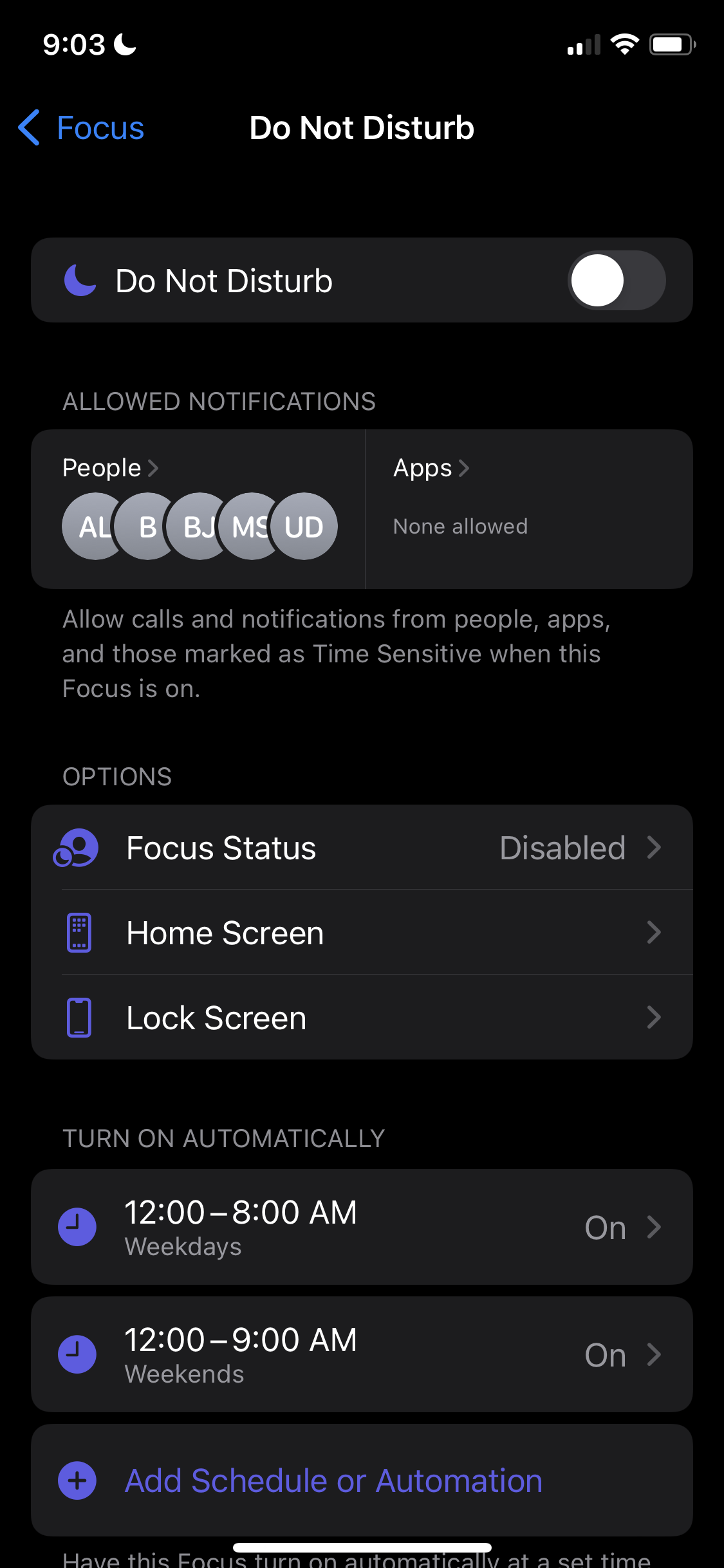This screenshot has width=724, height=1568.
Task: Tap the crescent moon in the status bar
Action: point(124,44)
